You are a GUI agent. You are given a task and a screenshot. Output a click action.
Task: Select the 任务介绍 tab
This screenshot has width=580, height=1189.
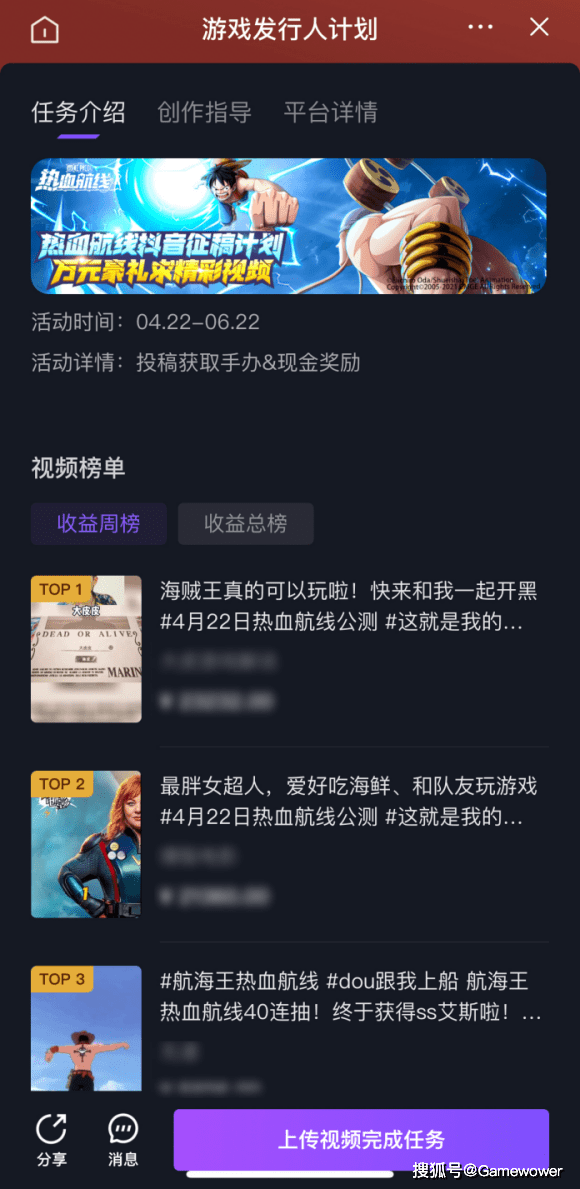pos(78,112)
